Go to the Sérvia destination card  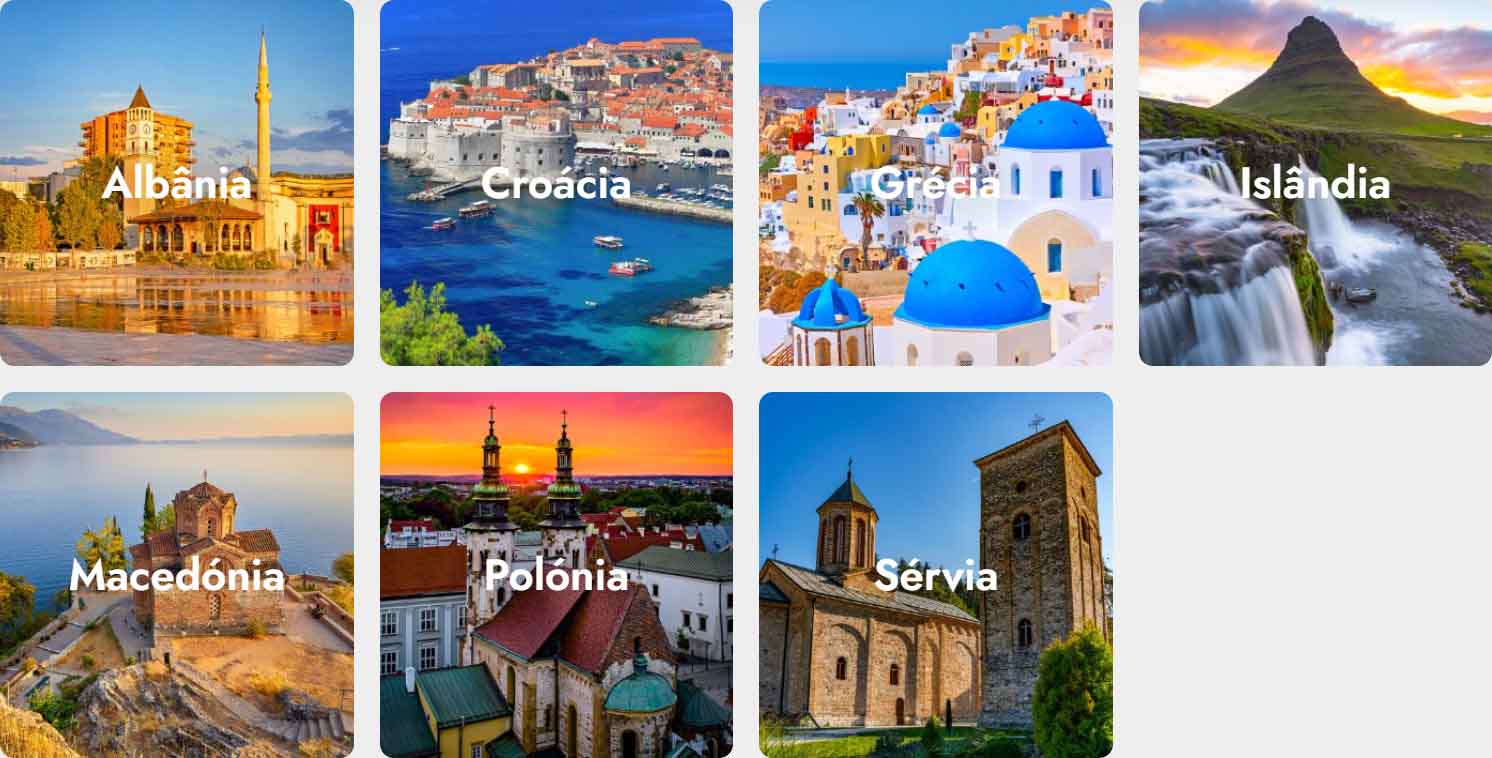(935, 575)
